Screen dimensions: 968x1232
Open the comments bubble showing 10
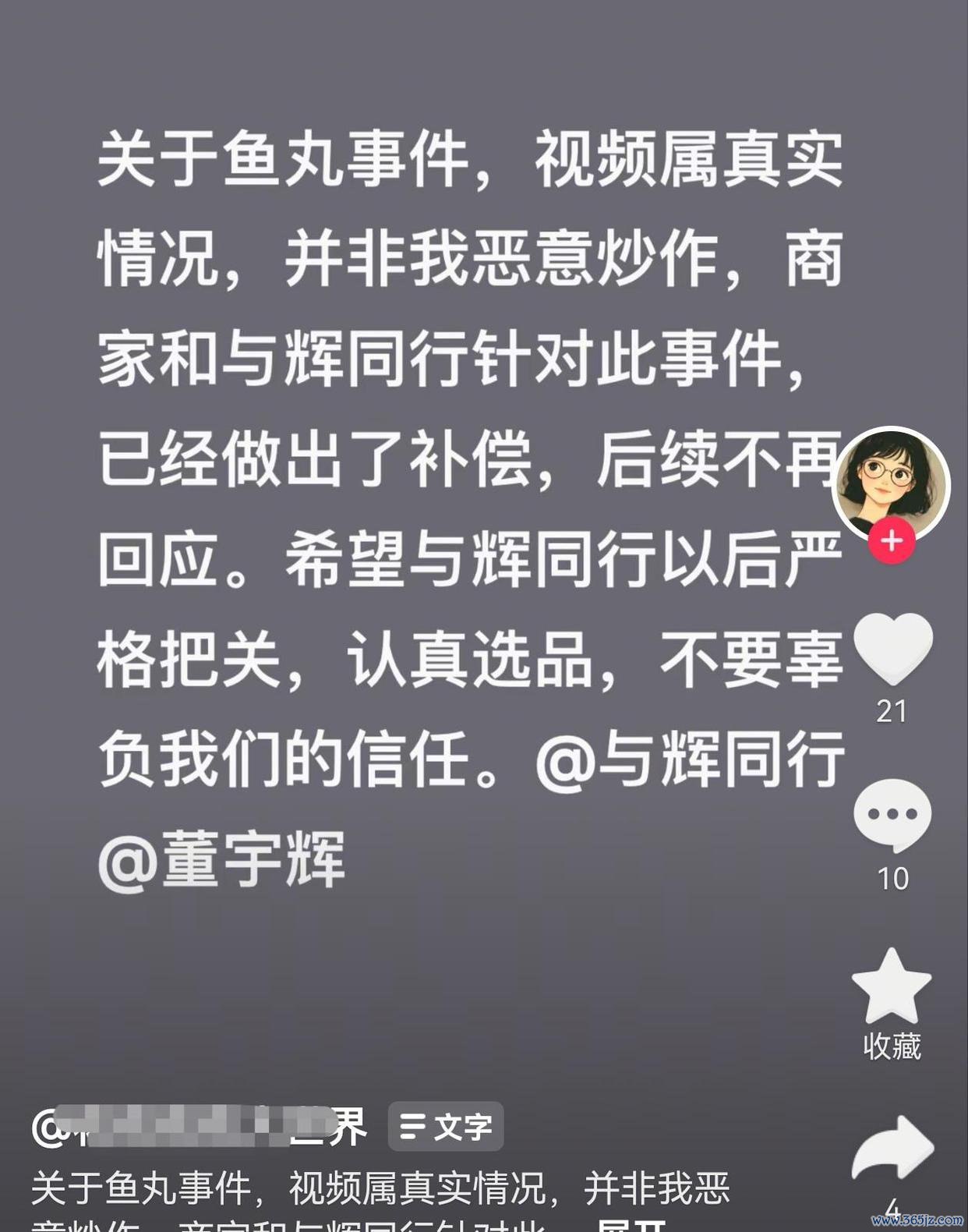(x=892, y=816)
